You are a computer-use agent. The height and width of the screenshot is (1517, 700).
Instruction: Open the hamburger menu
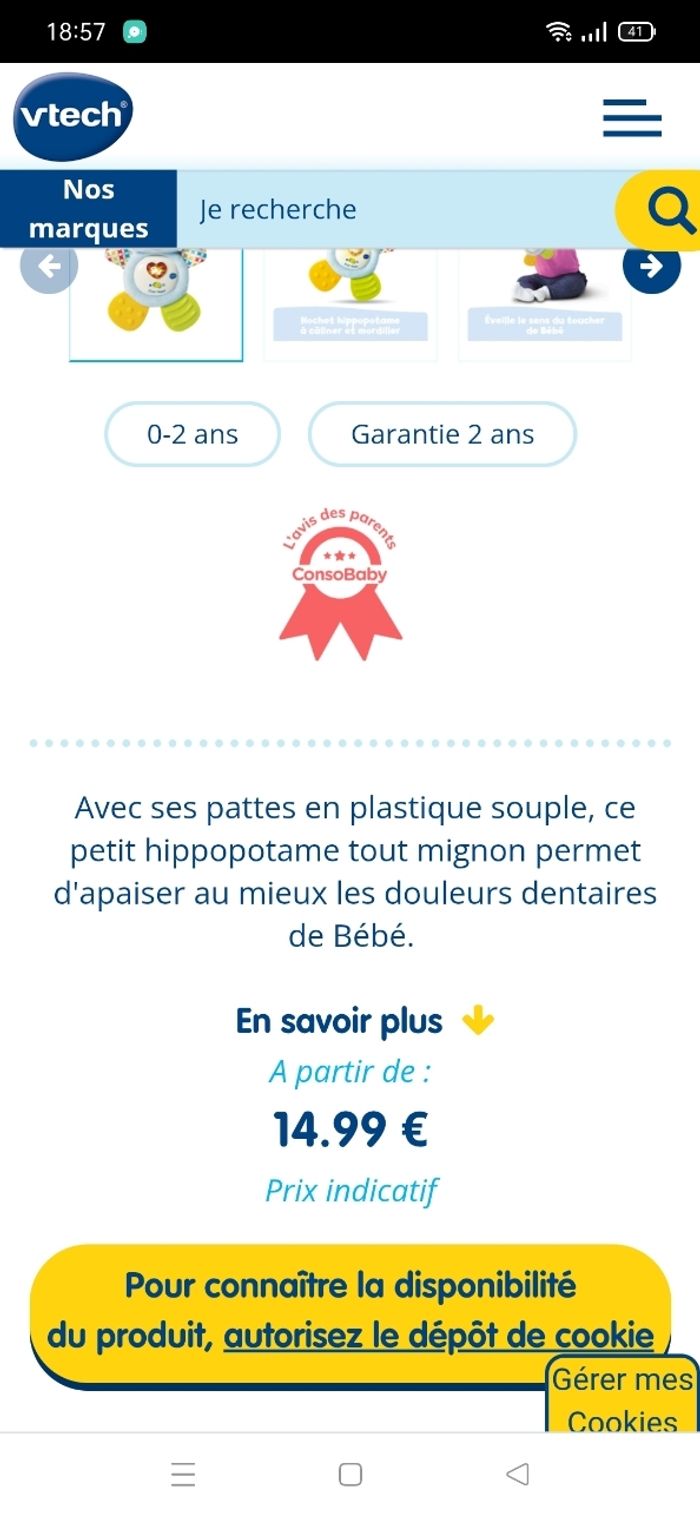pyautogui.click(x=632, y=118)
